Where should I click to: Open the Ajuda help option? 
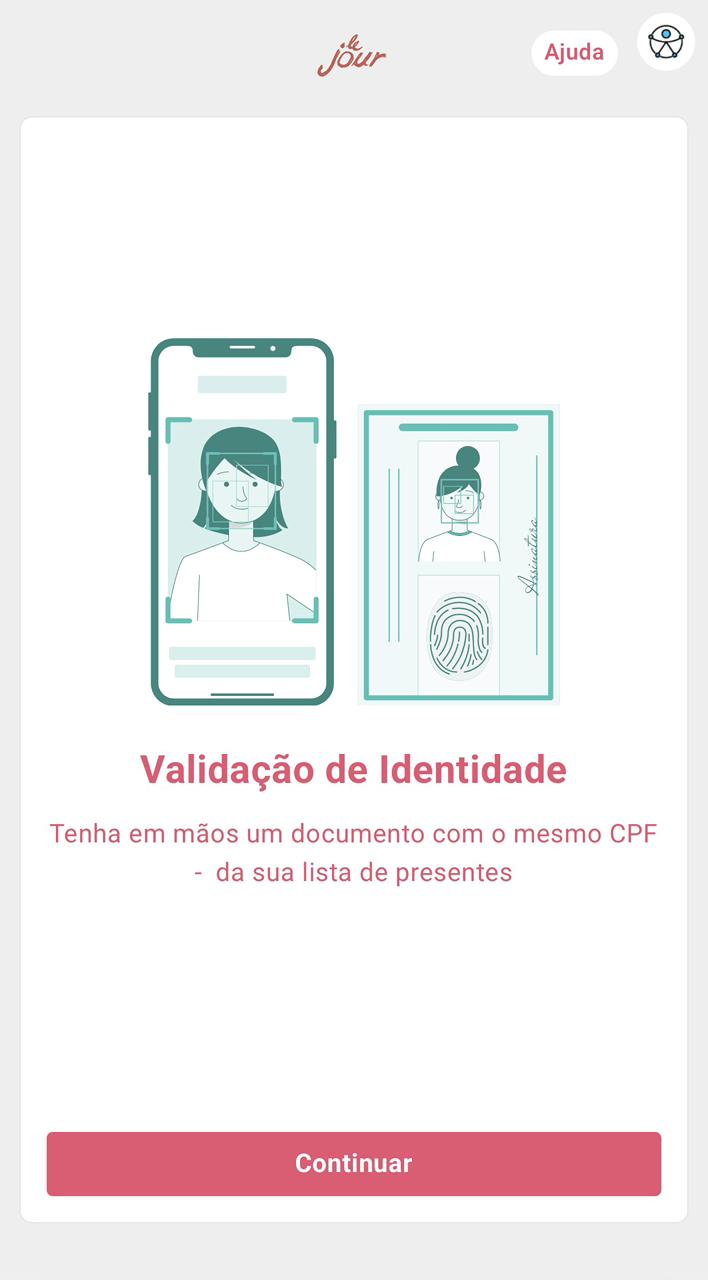click(574, 52)
